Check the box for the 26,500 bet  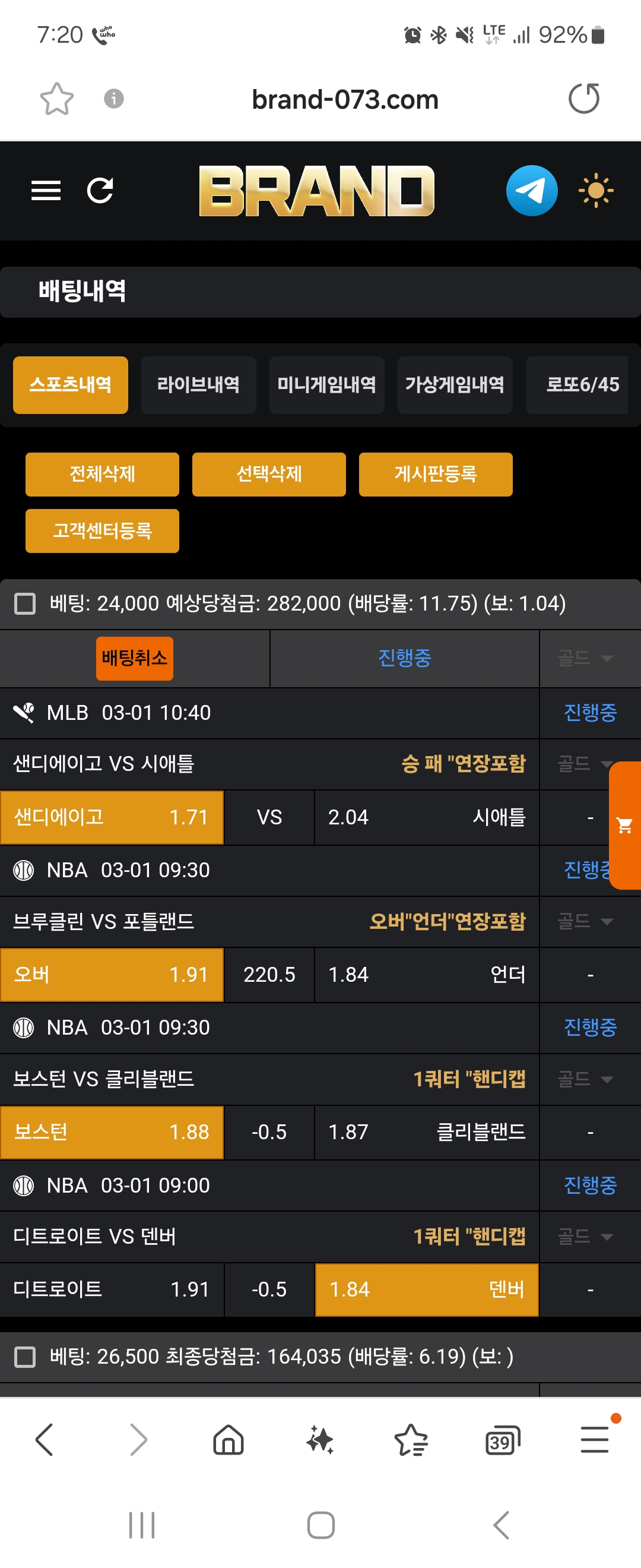[25, 1357]
